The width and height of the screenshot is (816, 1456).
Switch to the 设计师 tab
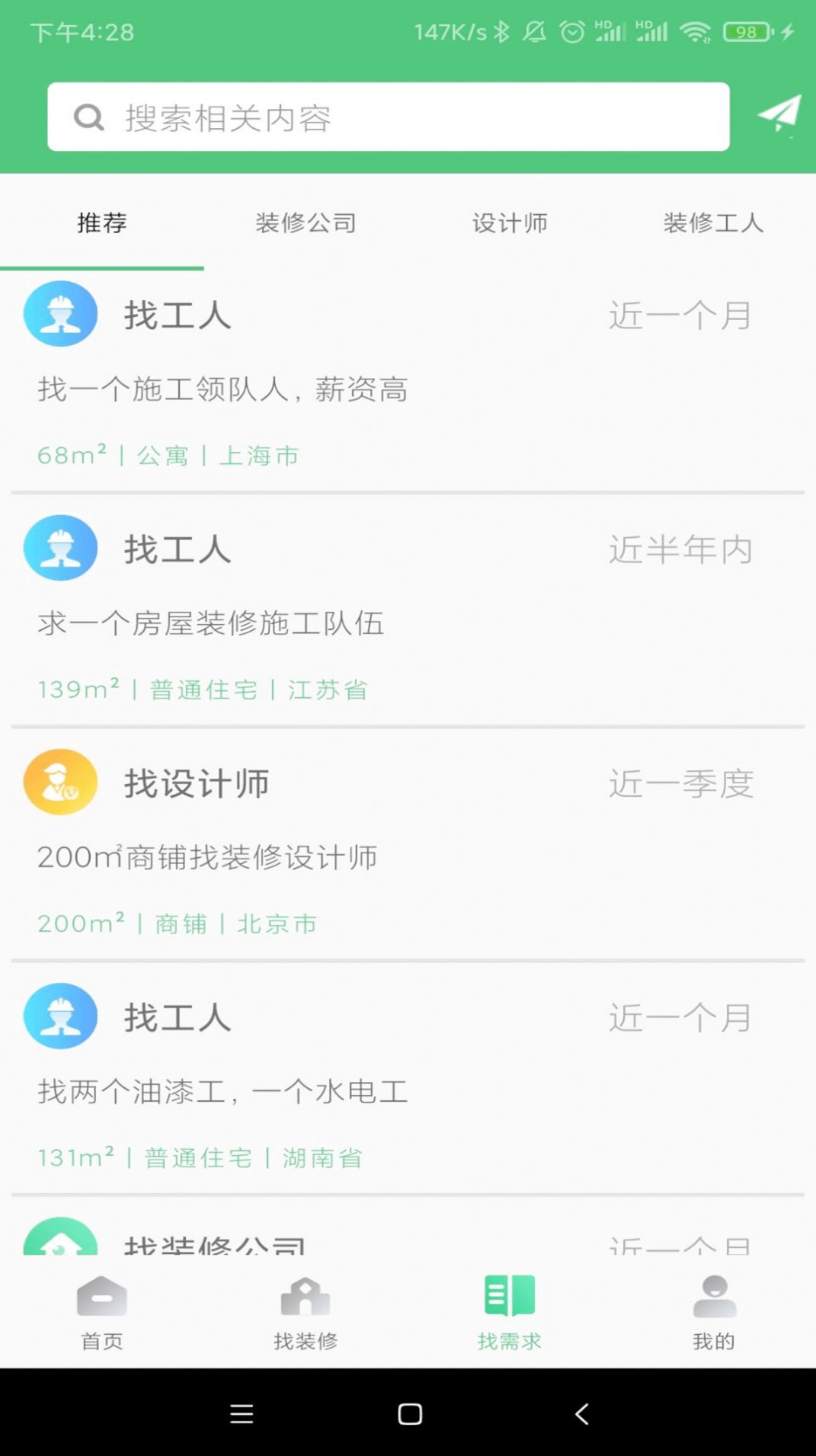[x=509, y=222]
